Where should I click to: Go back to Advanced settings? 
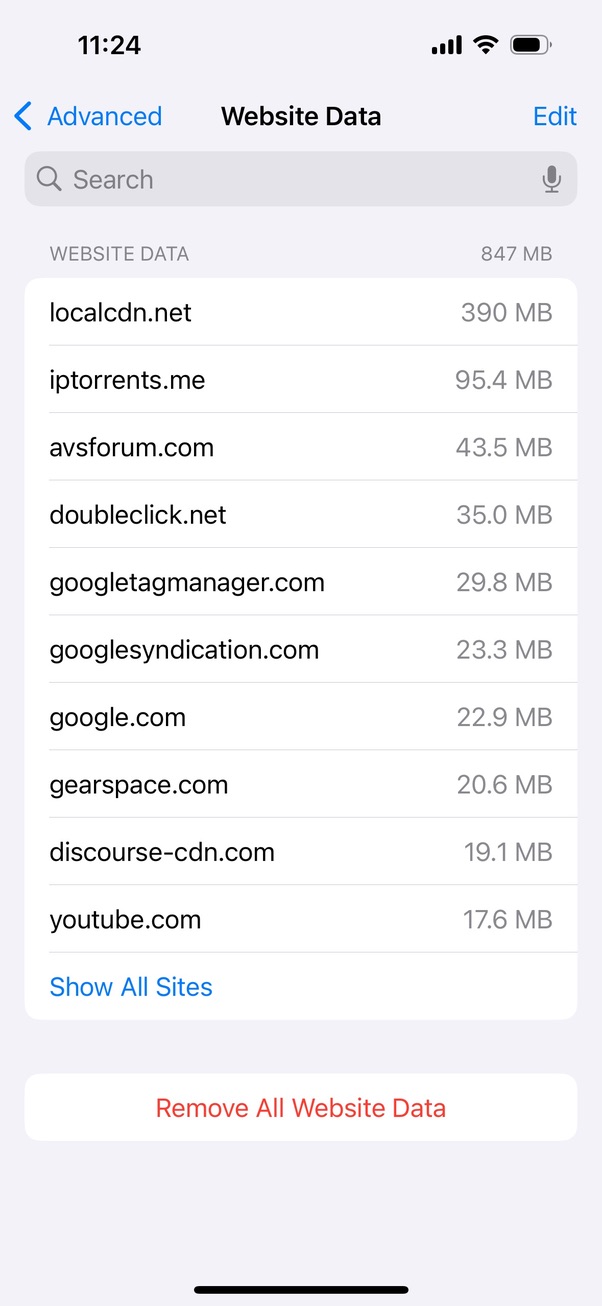pos(88,117)
